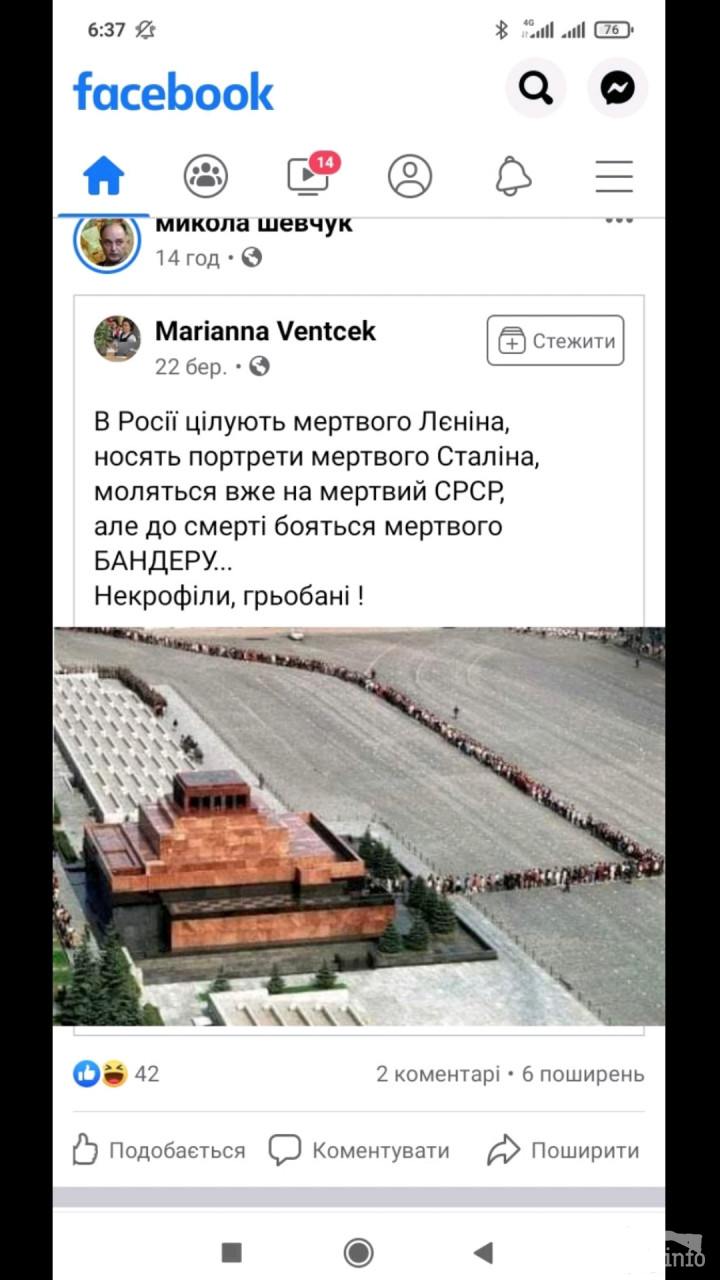Open Facebook search

[536, 89]
